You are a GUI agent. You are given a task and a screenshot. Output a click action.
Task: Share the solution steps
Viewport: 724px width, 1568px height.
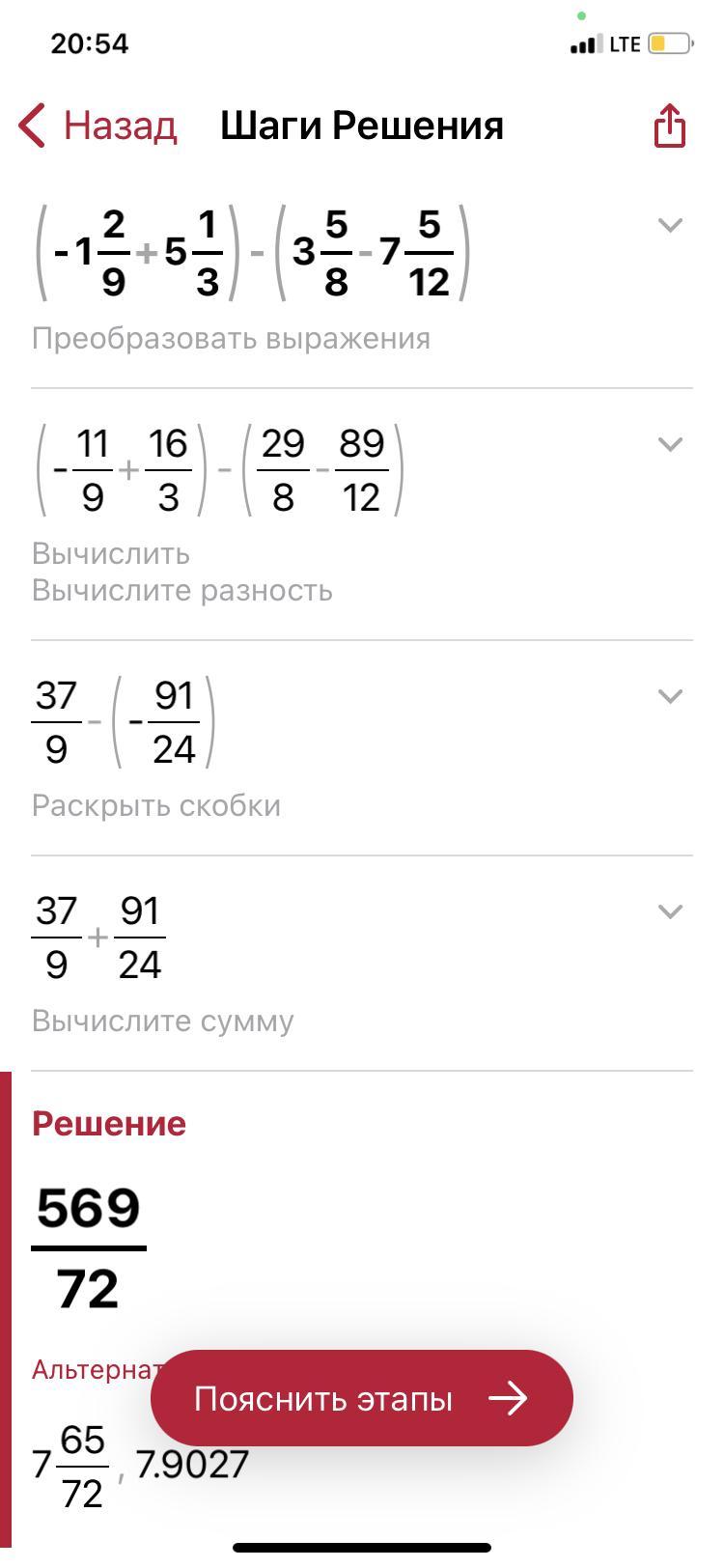pyautogui.click(x=669, y=126)
